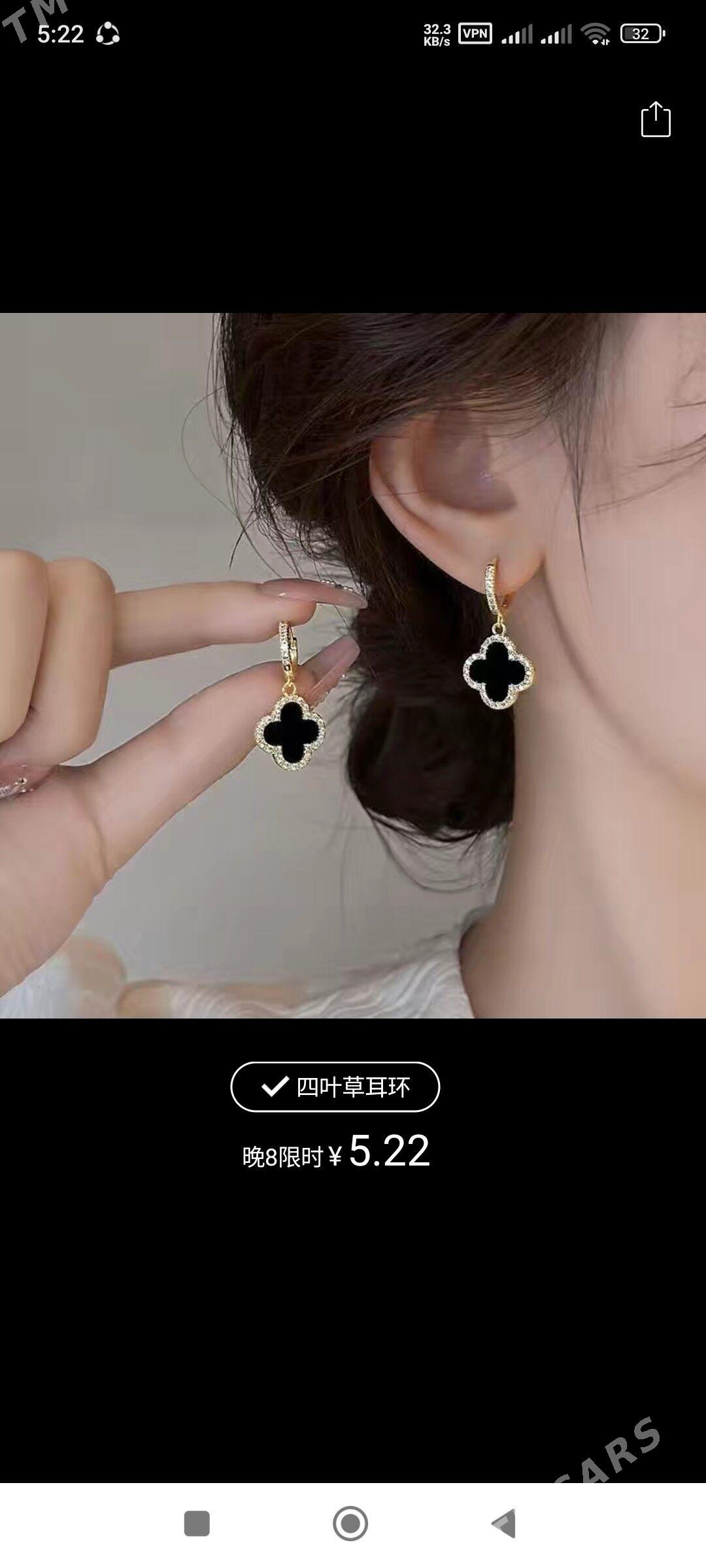The width and height of the screenshot is (706, 1568).
Task: Go back using the system back button
Action: click(504, 1524)
